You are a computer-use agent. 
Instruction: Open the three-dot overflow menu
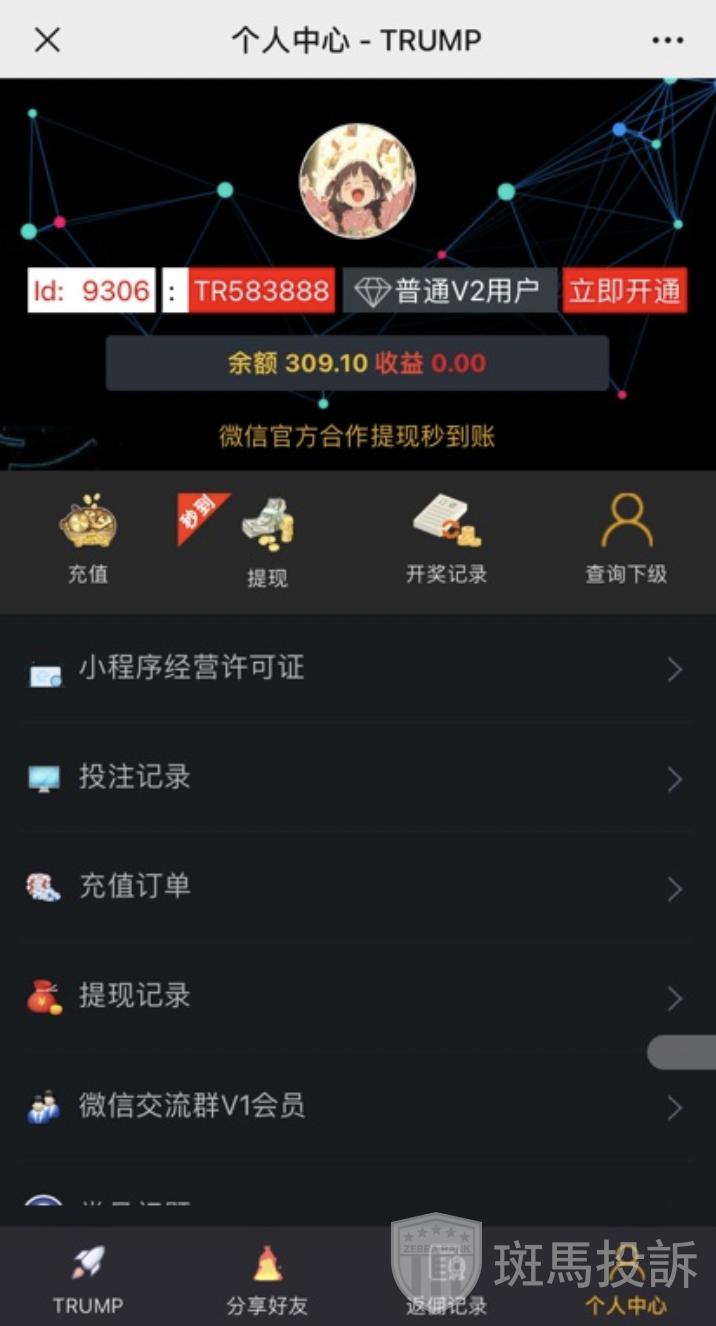(667, 40)
